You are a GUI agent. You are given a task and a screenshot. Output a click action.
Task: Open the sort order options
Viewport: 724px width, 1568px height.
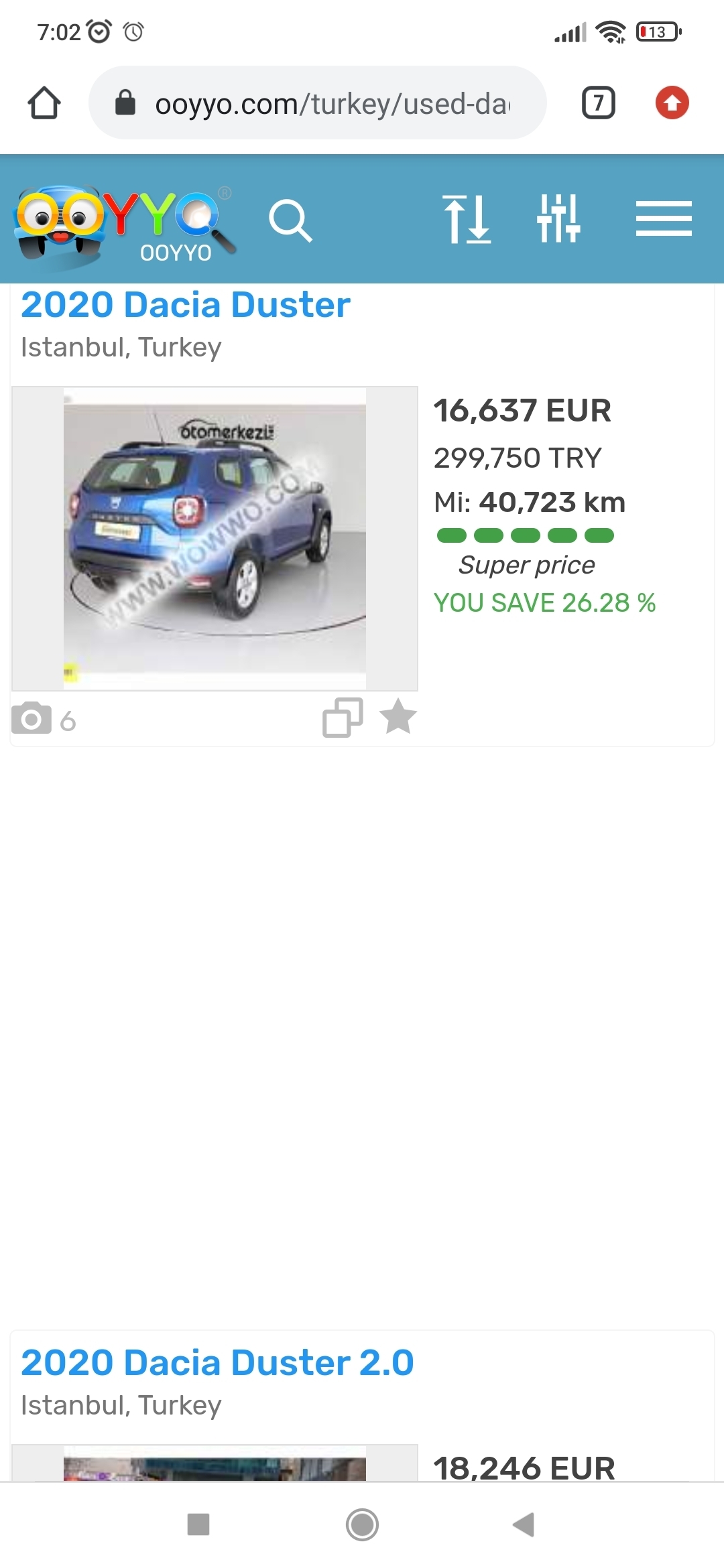[467, 219]
